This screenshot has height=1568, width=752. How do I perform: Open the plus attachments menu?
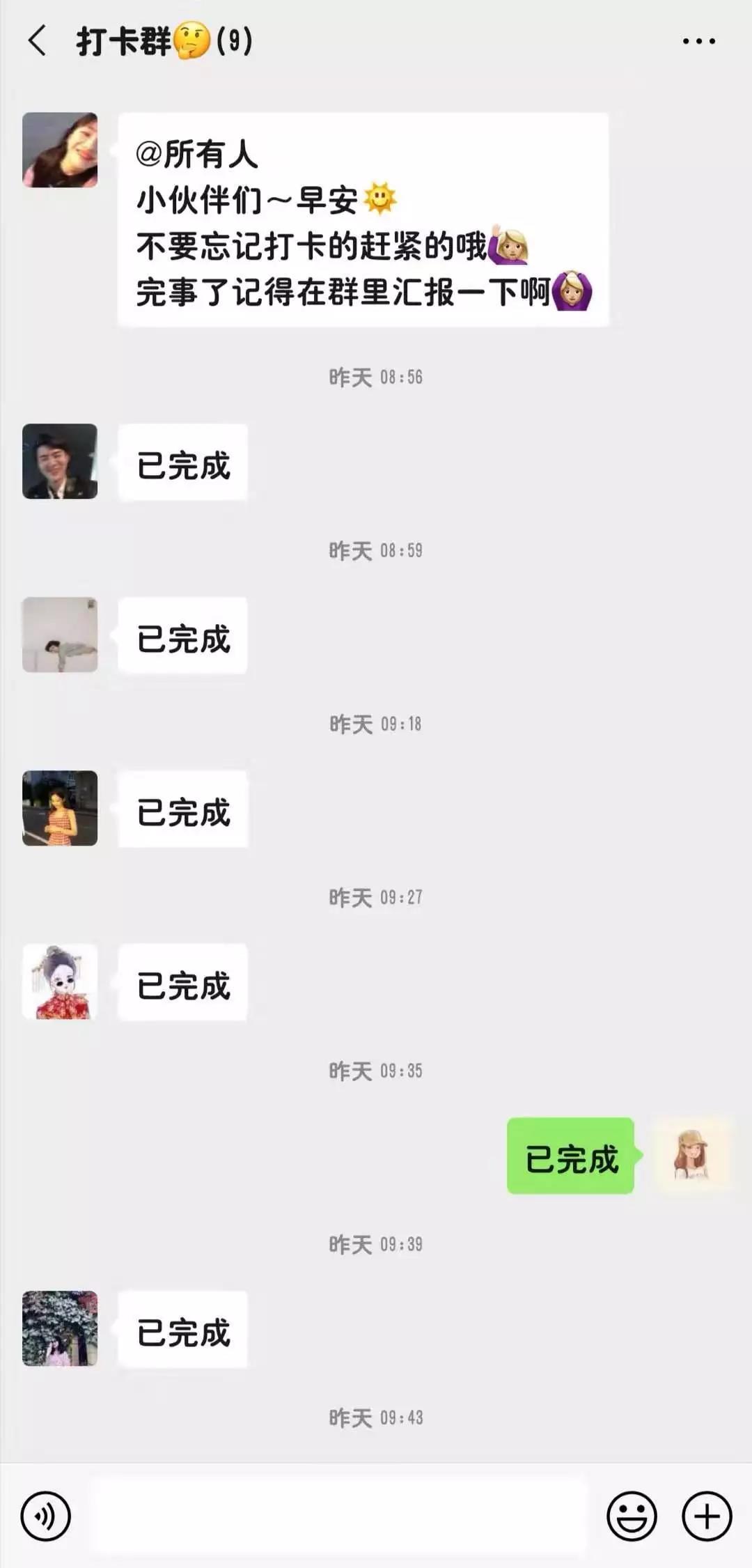tap(707, 1516)
